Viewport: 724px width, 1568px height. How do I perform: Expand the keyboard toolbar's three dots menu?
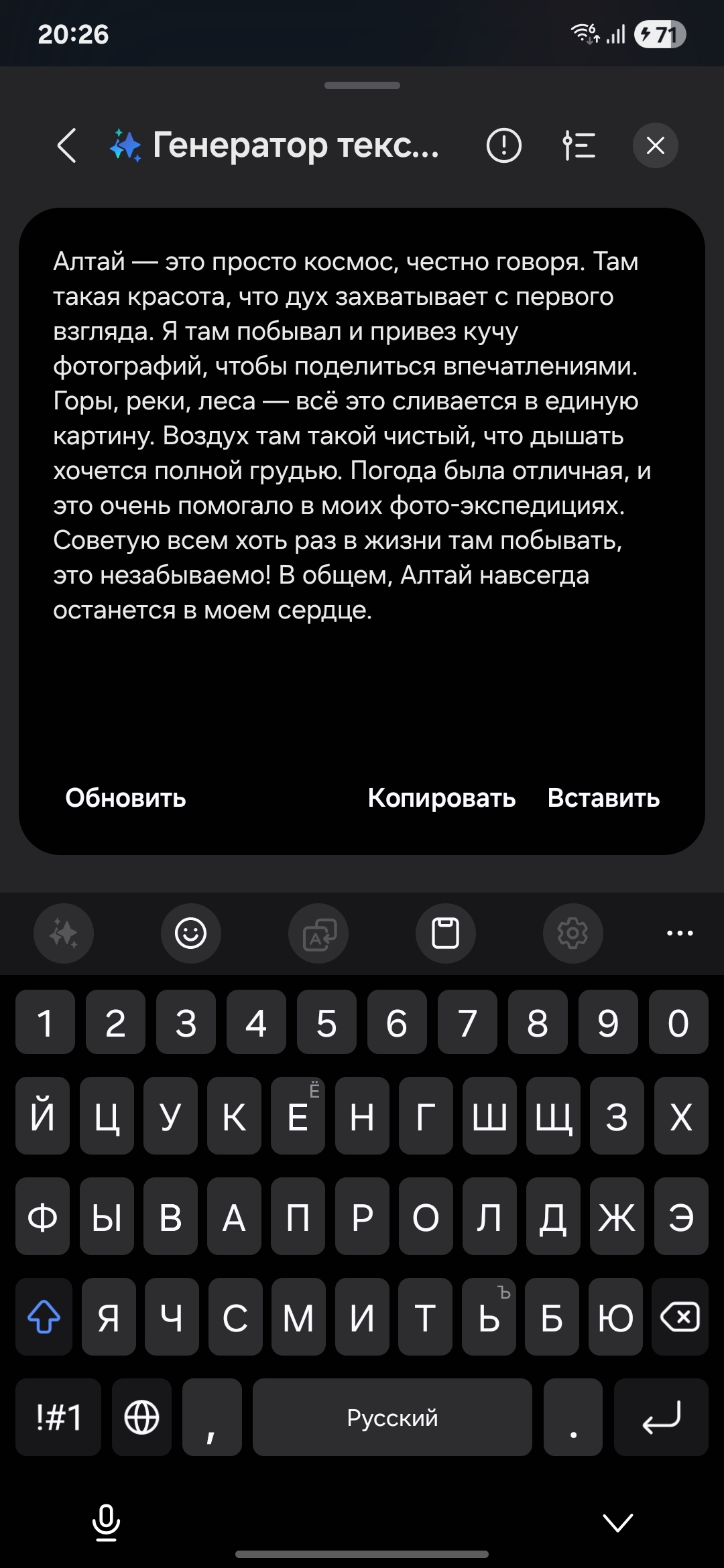(x=680, y=933)
